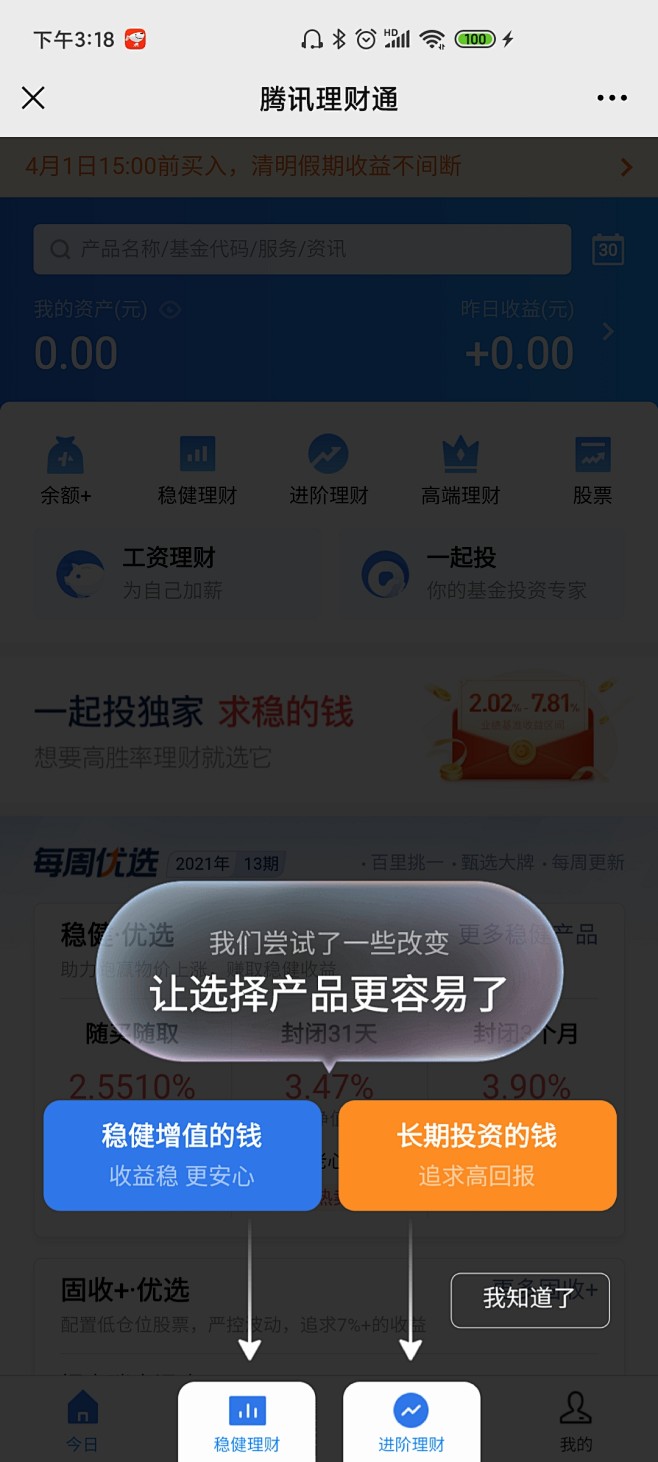Expand yesterday's earnings details arrow

coord(608,332)
